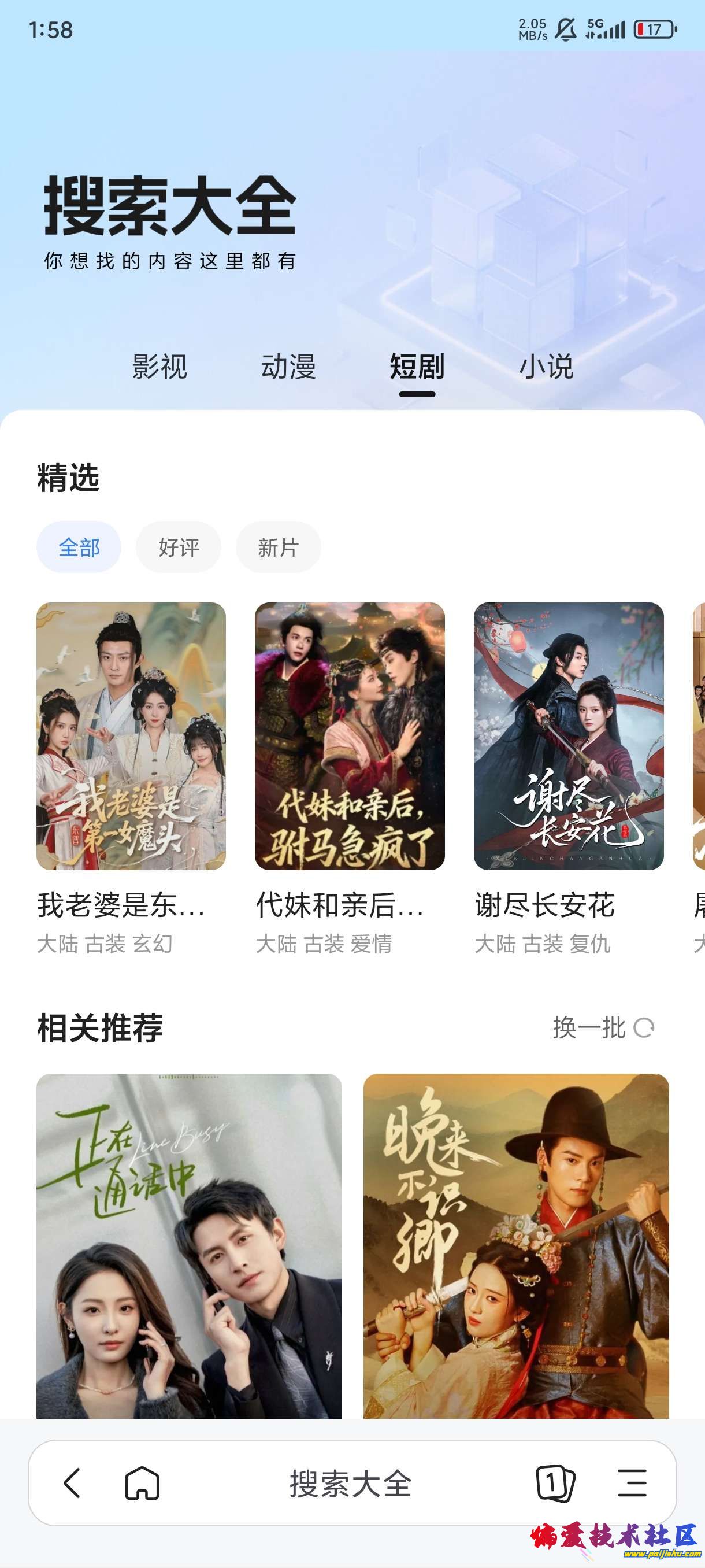Select the 短剧 tab
Viewport: 705px width, 1568px height.
pos(417,367)
